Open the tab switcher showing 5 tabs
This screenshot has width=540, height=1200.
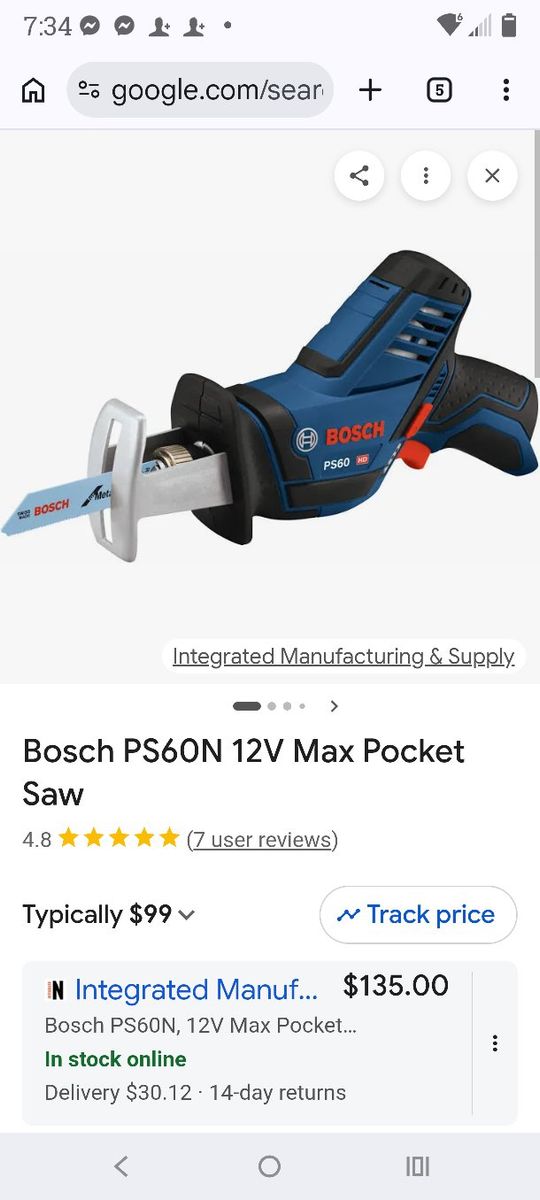439,90
